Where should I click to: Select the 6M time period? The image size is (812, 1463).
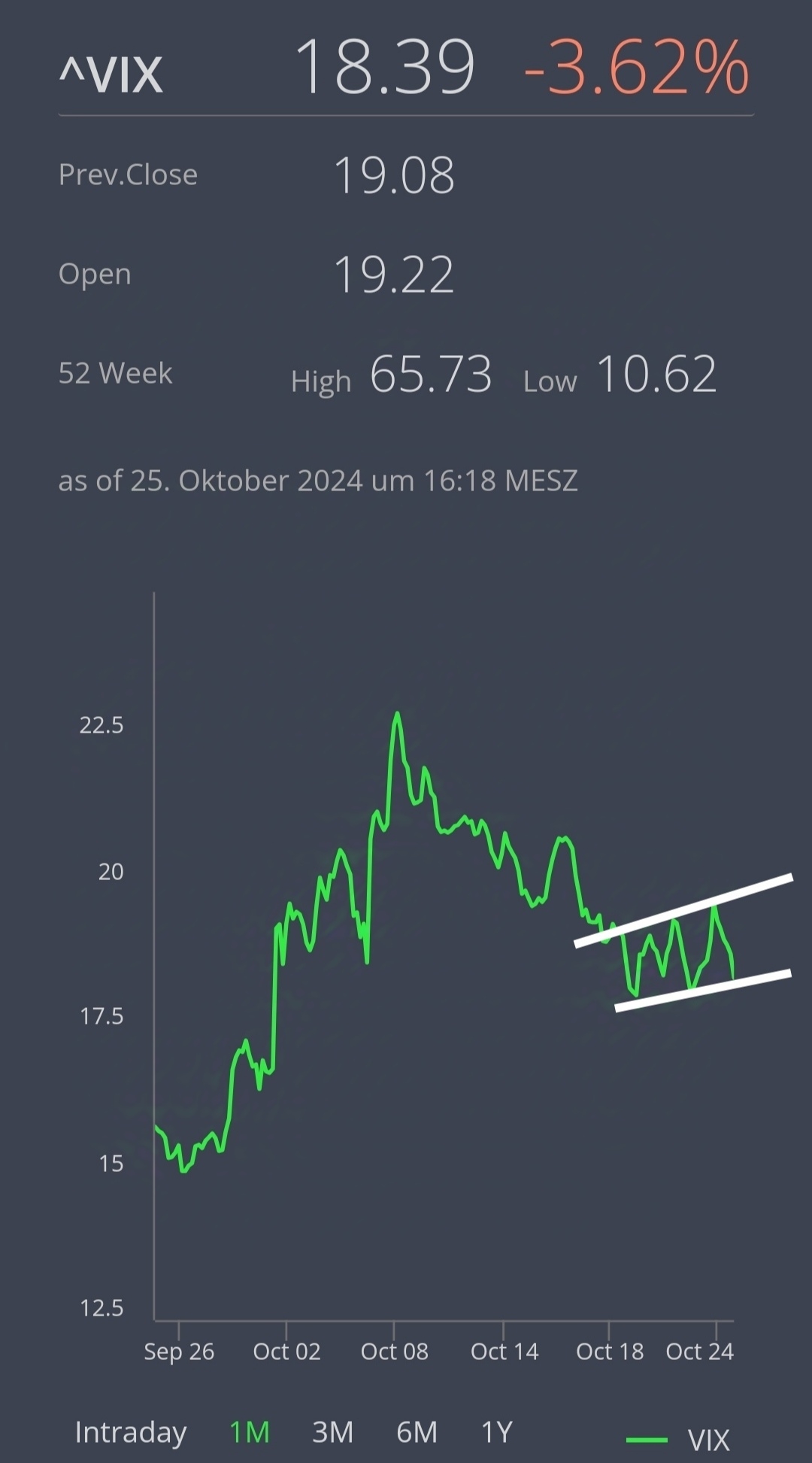click(x=418, y=1433)
